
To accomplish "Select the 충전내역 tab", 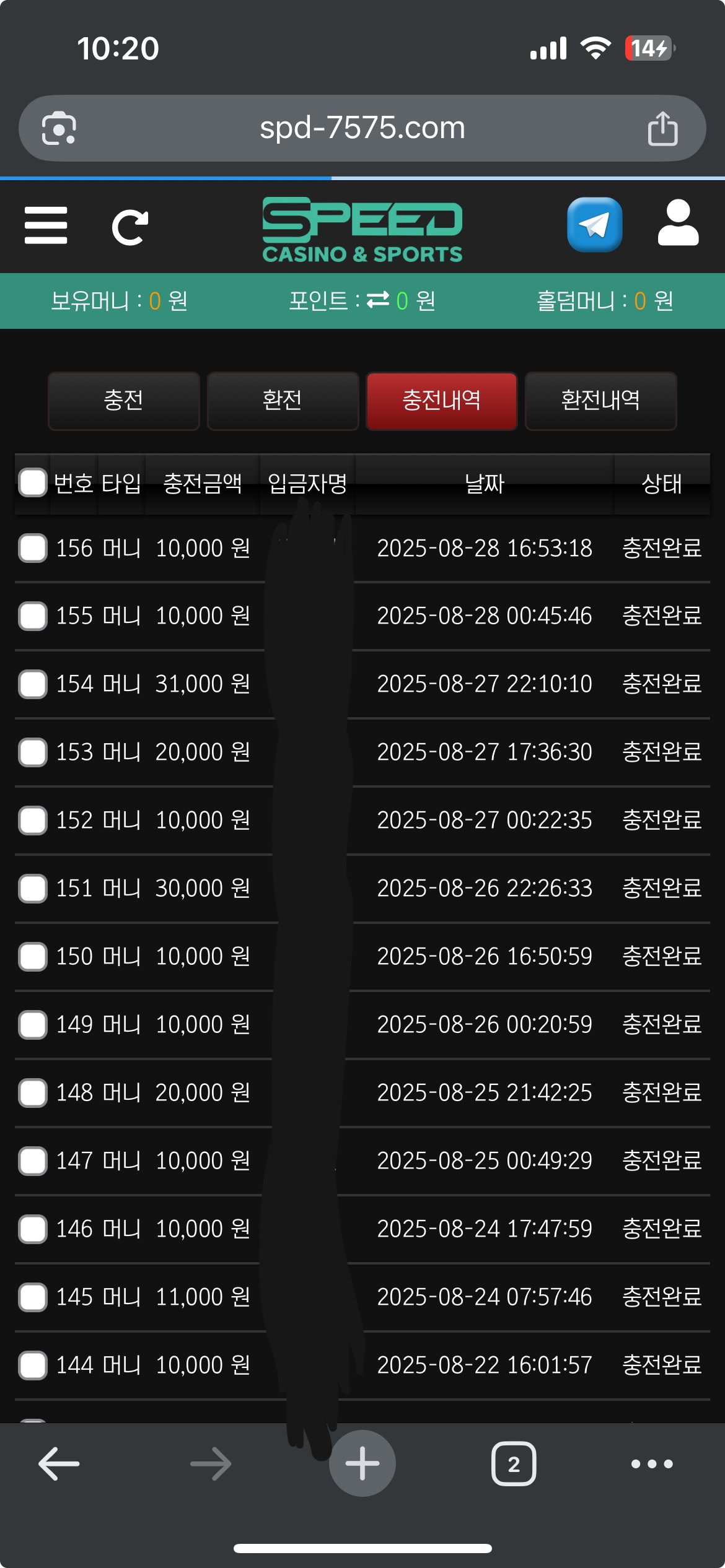I will 441,401.
